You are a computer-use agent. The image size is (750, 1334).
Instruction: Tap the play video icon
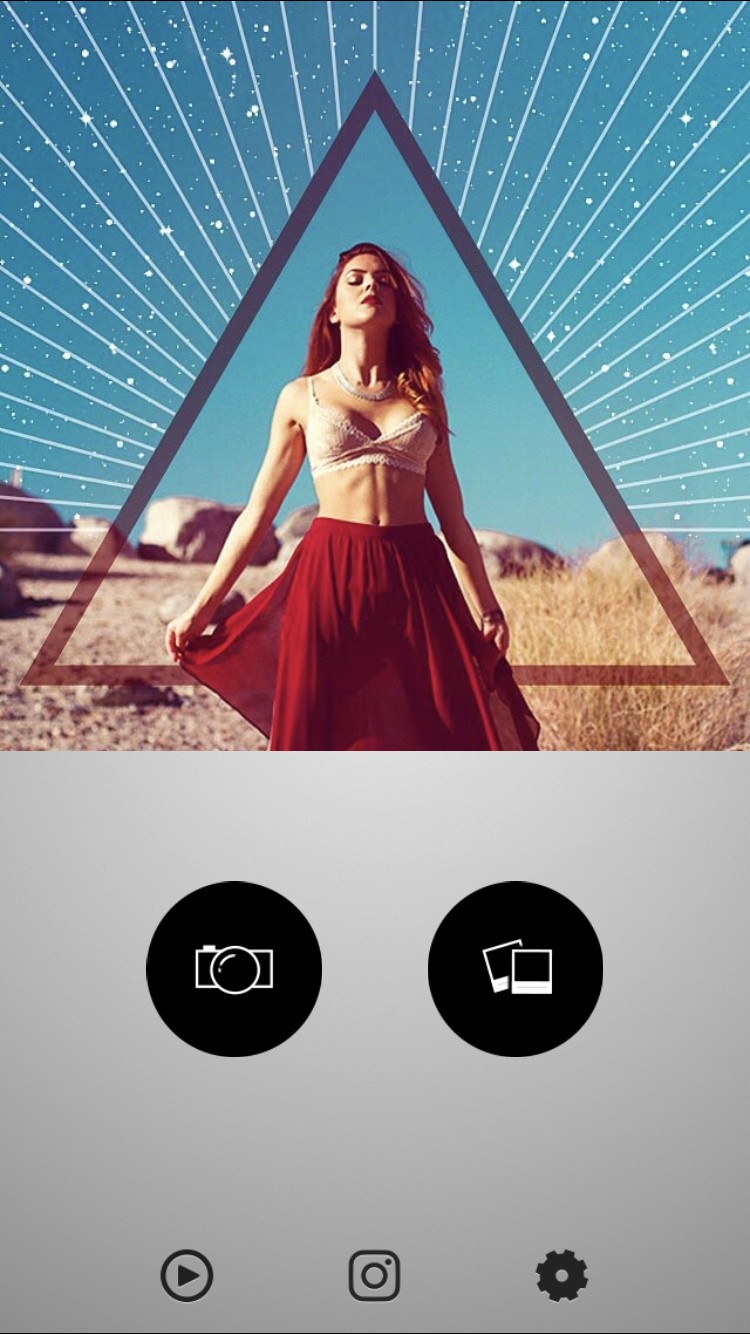tap(187, 1276)
